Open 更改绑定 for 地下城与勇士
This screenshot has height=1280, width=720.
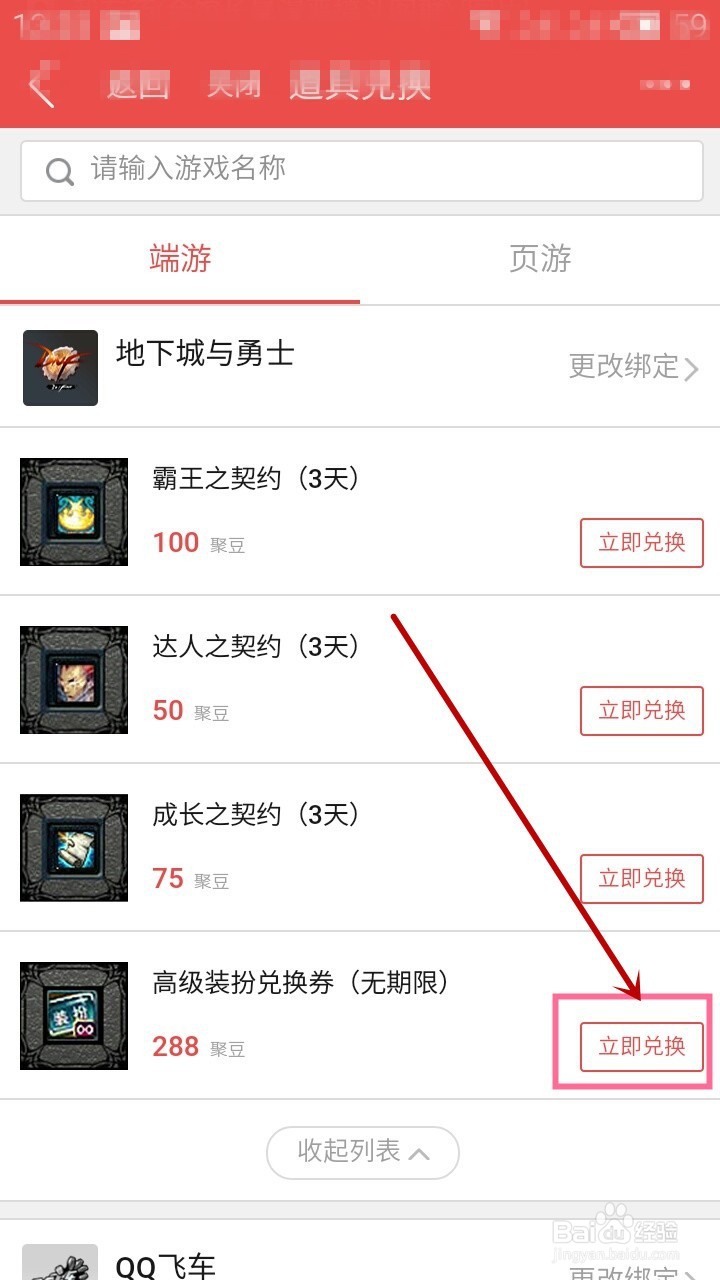click(630, 368)
